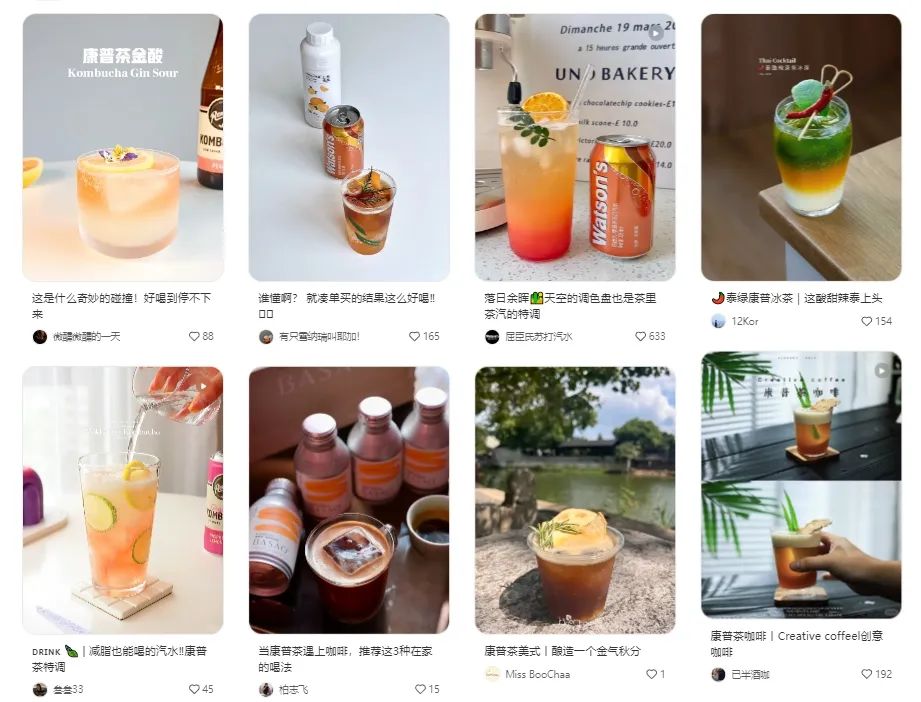Like Miss BooChaa's post
The height and width of the screenshot is (702, 921).
click(651, 674)
